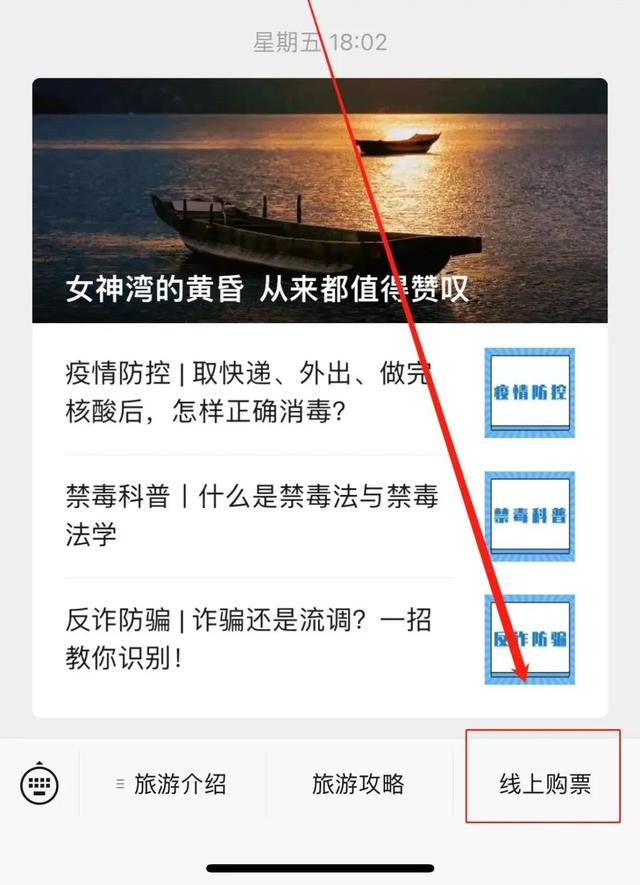Expand the 旅游介绍 menu
Screen dimensions: 640x885
[x=172, y=785]
